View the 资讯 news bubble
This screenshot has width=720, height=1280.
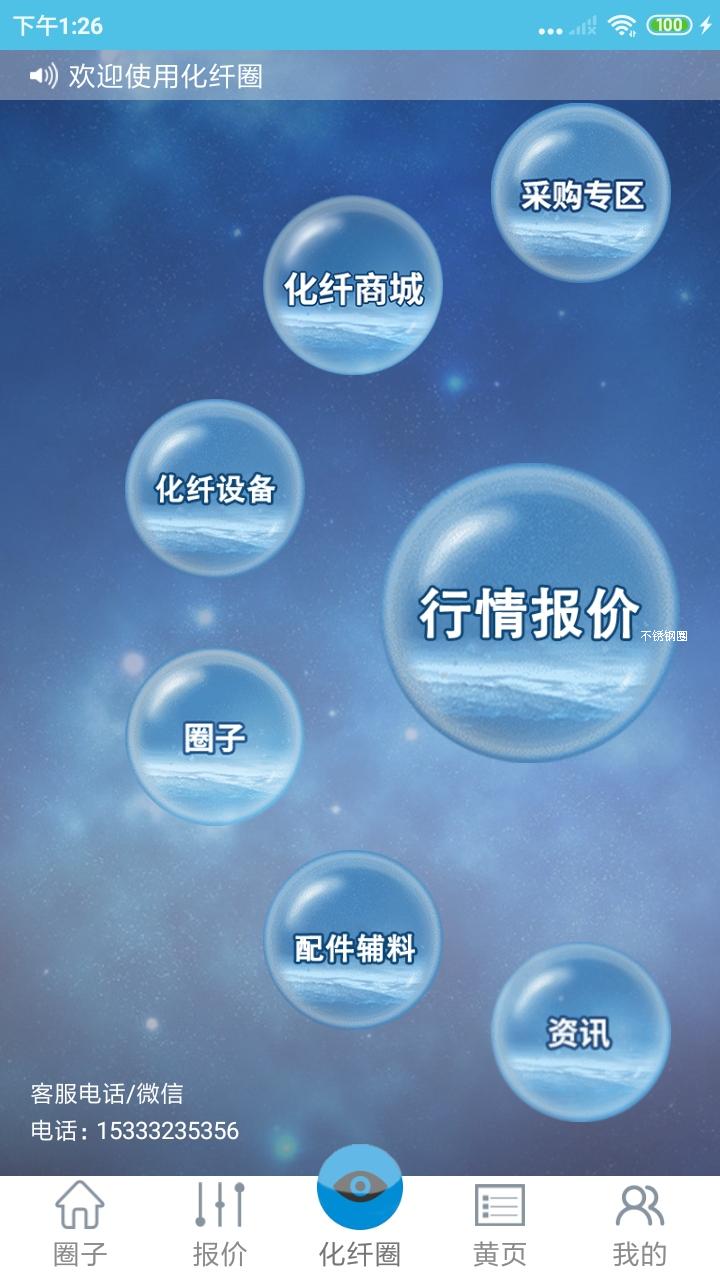point(580,1032)
